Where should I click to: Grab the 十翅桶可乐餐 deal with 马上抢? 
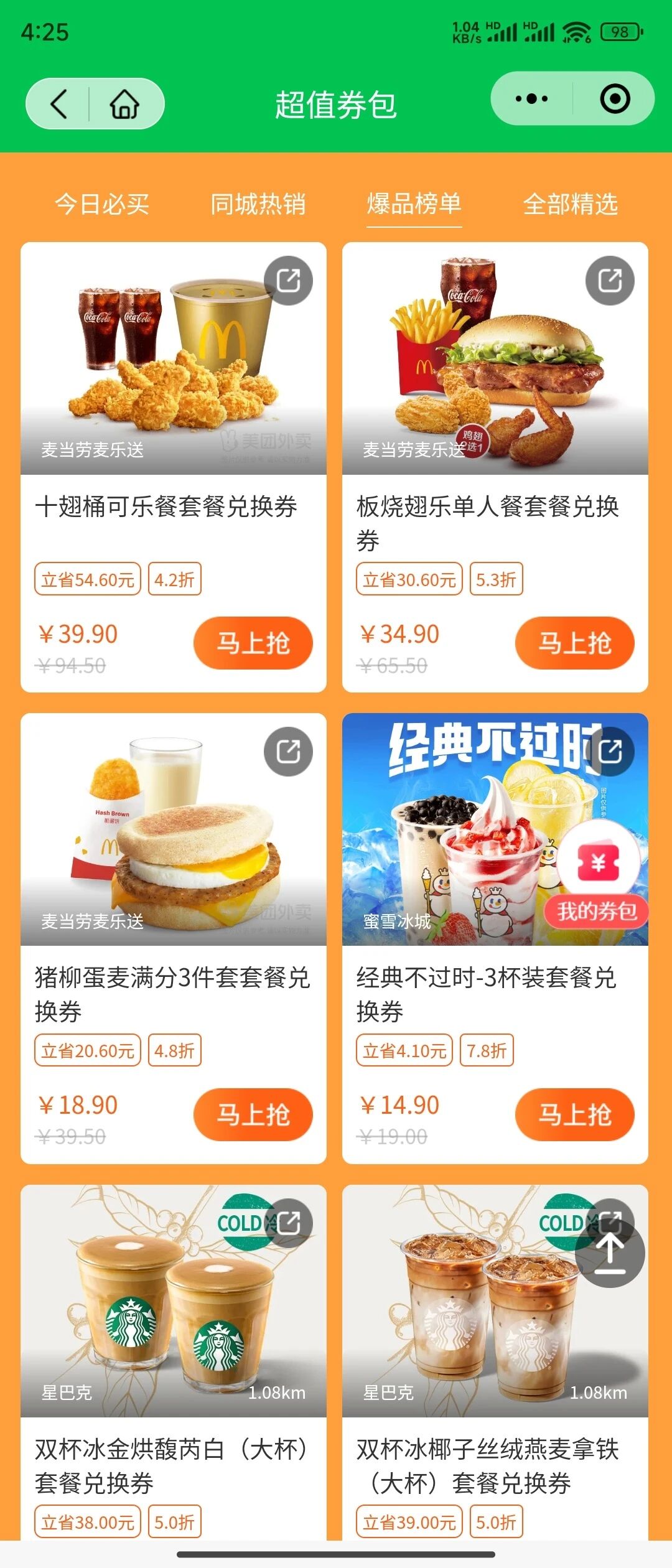click(253, 643)
